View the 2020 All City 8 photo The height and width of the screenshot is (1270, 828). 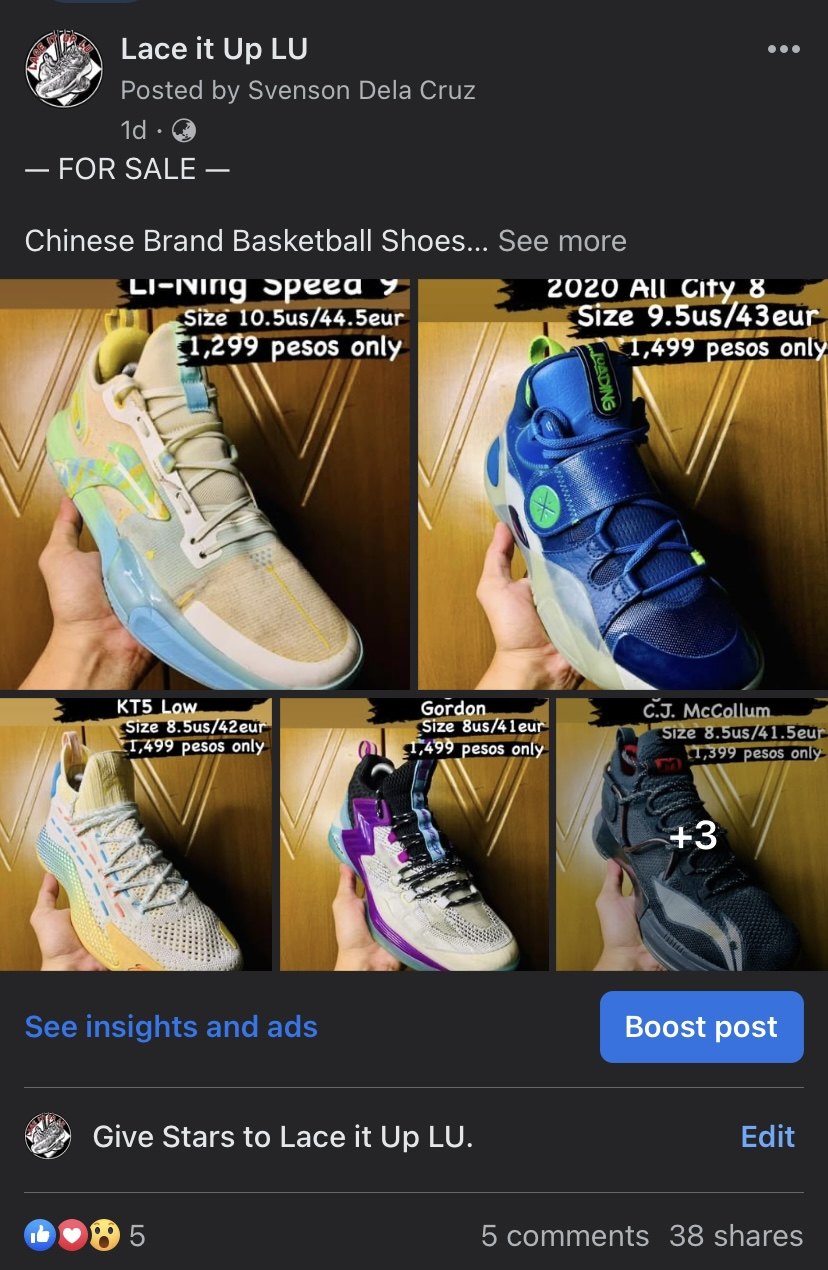pyautogui.click(x=622, y=485)
